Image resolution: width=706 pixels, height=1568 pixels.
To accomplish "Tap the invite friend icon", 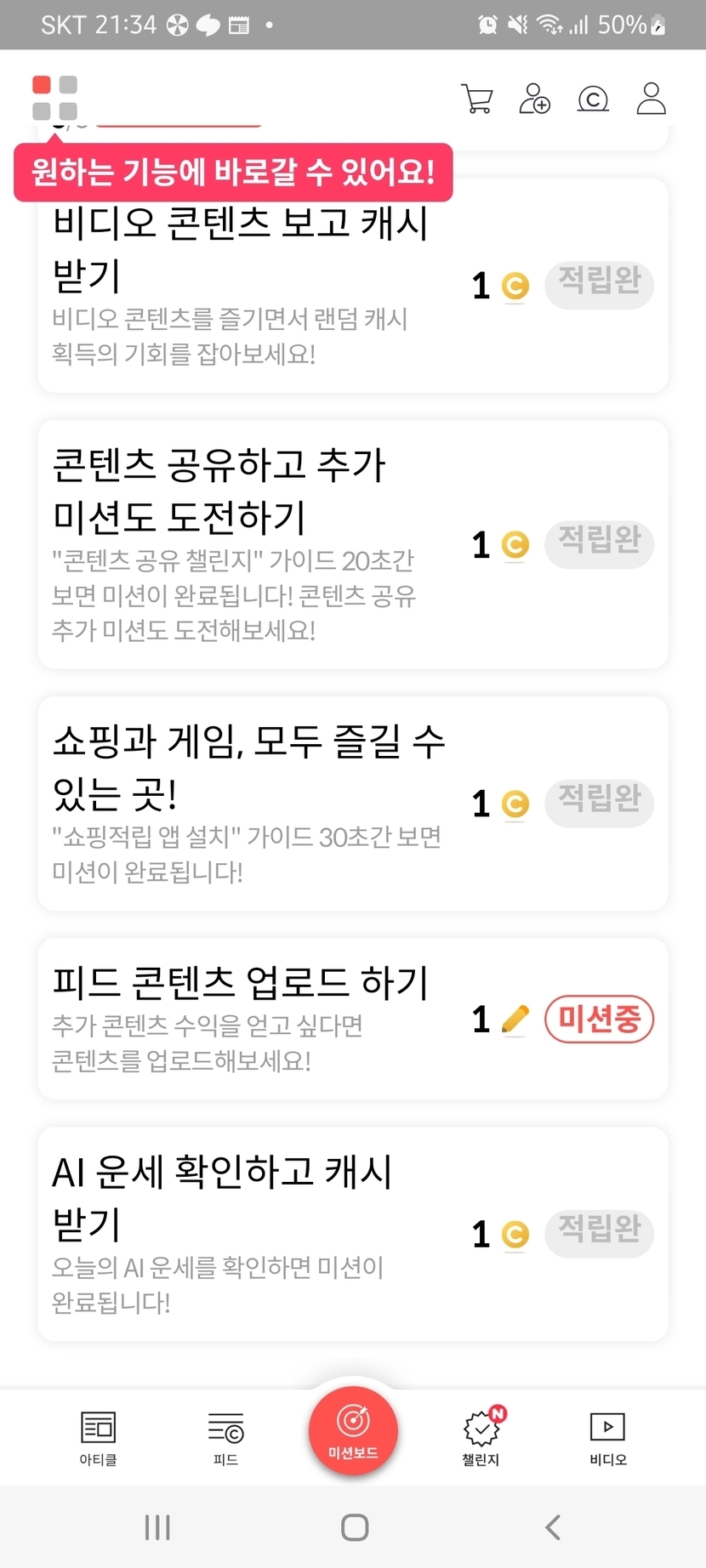I will (535, 99).
